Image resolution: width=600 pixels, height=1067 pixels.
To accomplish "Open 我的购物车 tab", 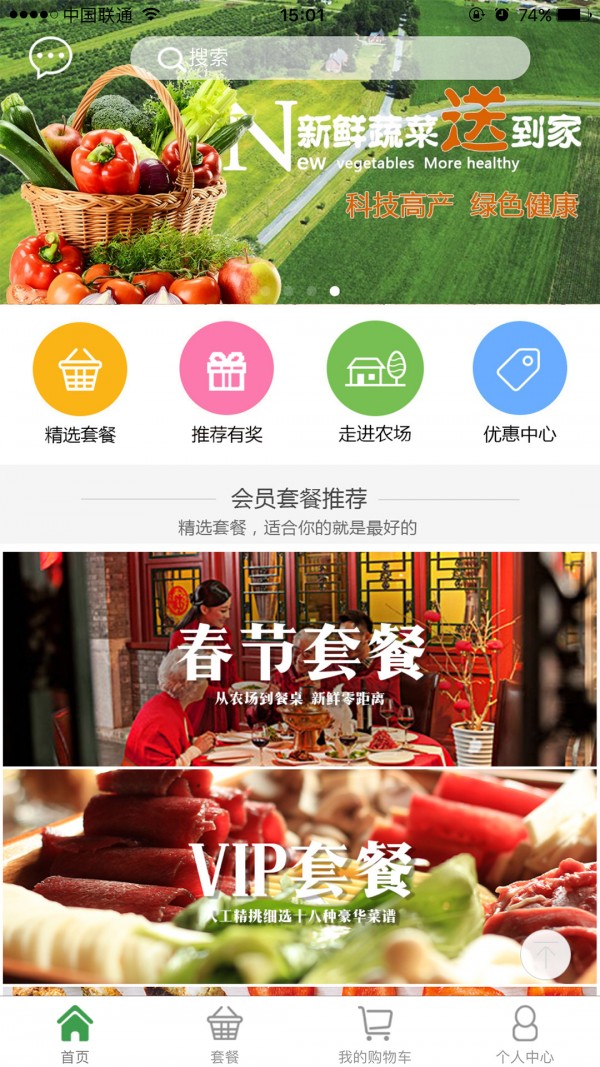I will click(375, 1033).
